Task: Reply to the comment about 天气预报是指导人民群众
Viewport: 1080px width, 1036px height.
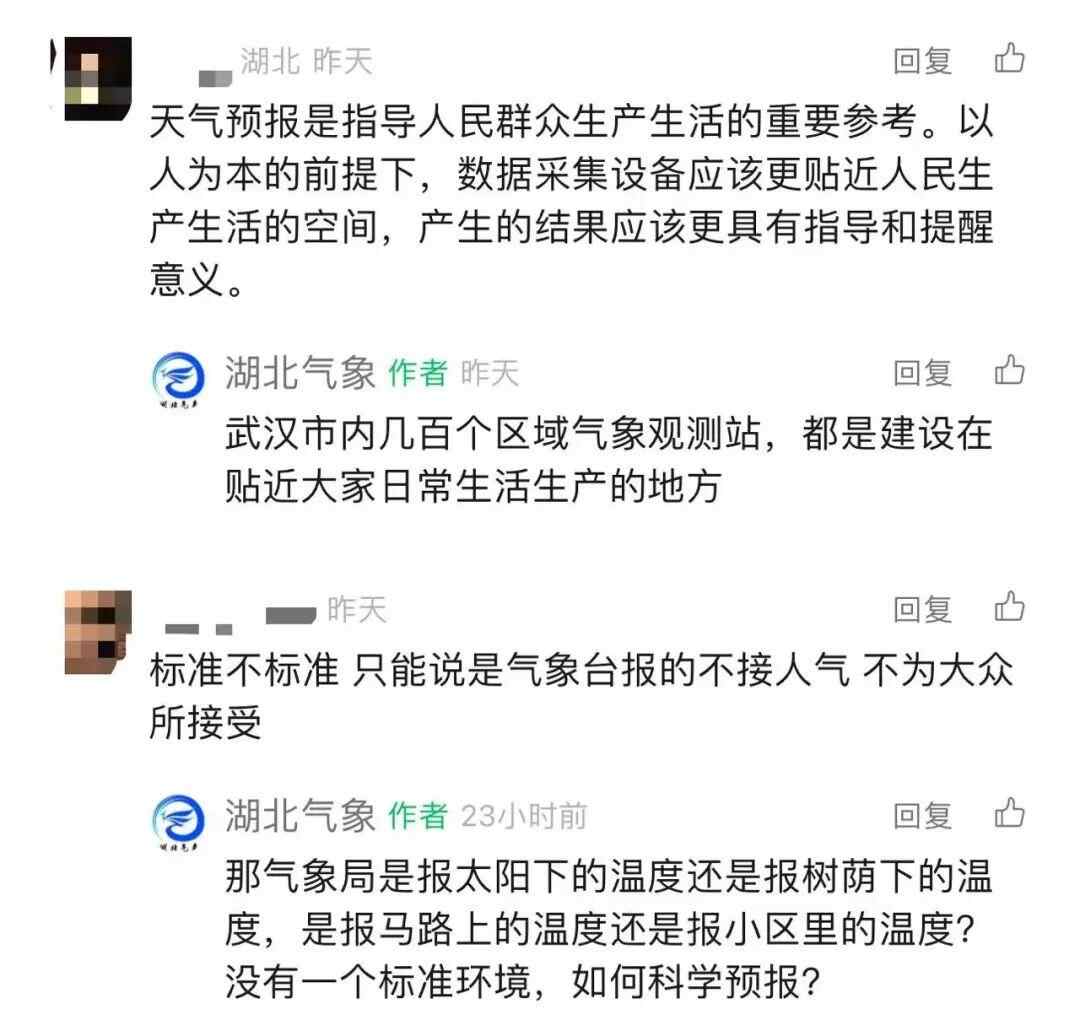Action: click(922, 62)
